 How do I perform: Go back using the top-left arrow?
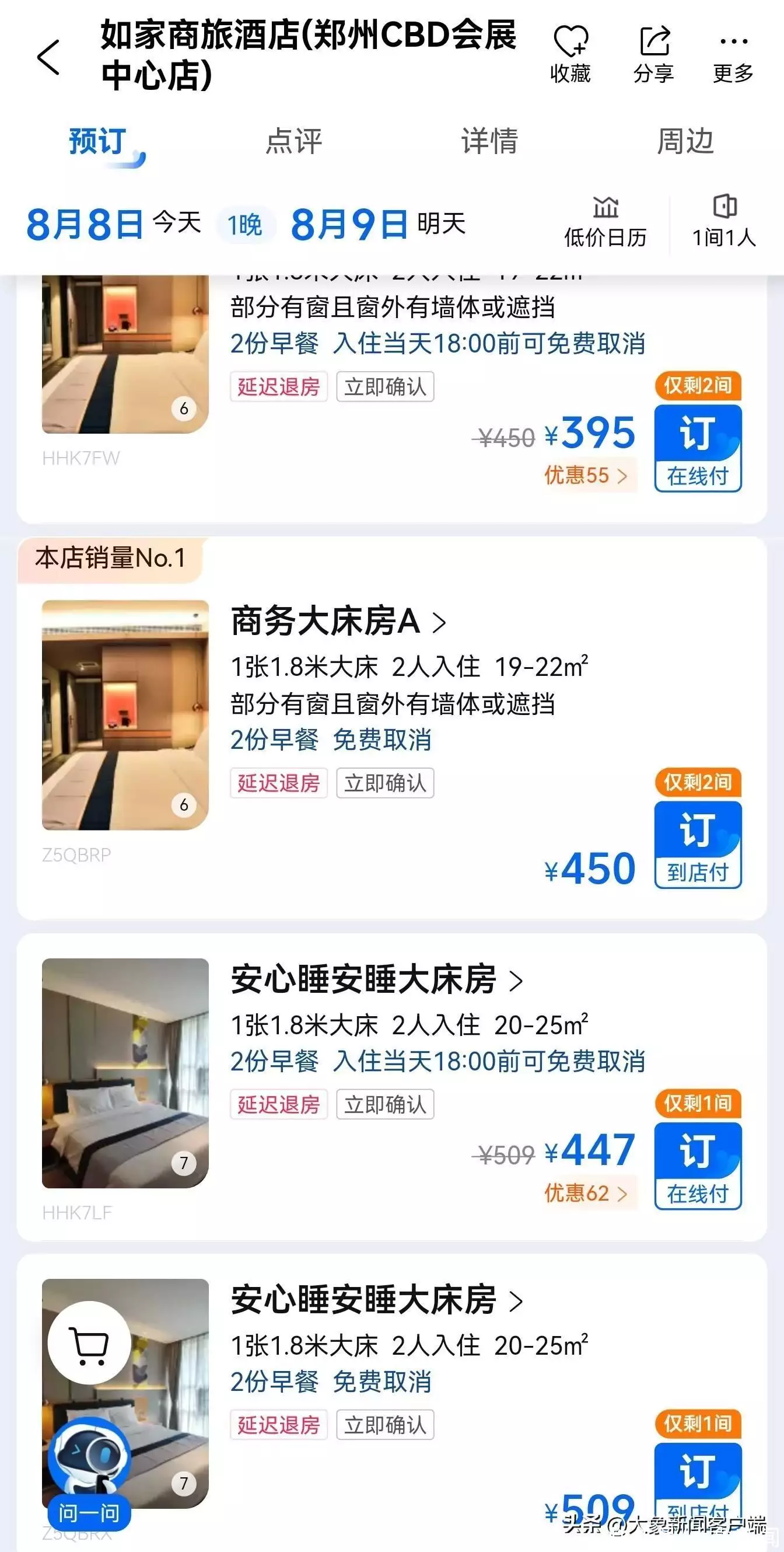(x=50, y=57)
